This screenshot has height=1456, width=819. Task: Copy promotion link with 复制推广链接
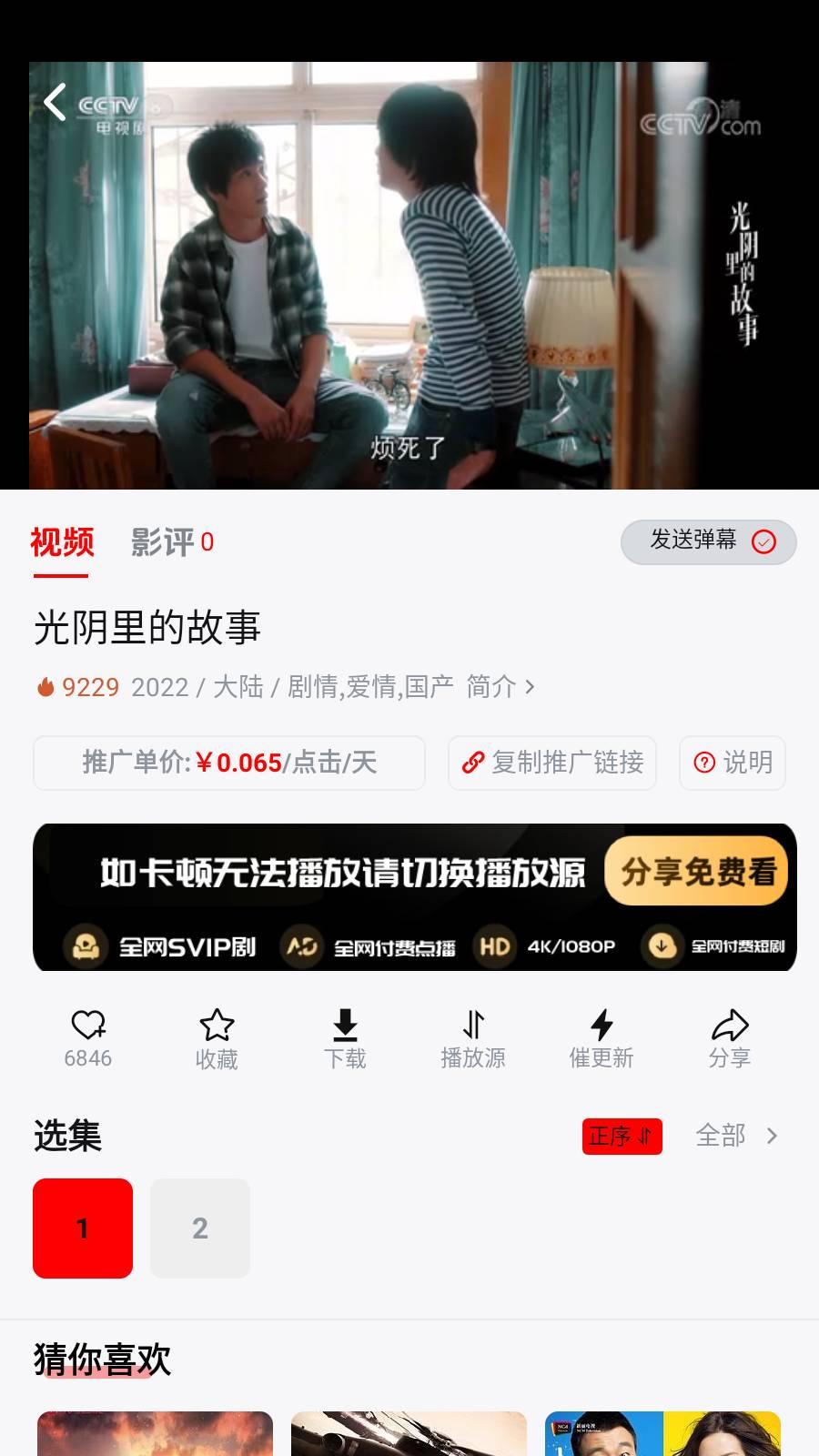tap(552, 763)
